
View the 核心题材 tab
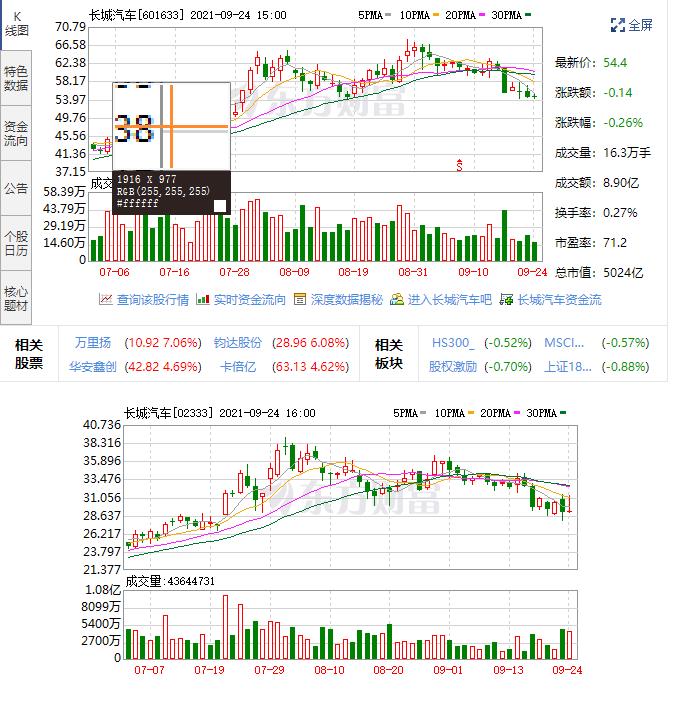tap(15, 298)
